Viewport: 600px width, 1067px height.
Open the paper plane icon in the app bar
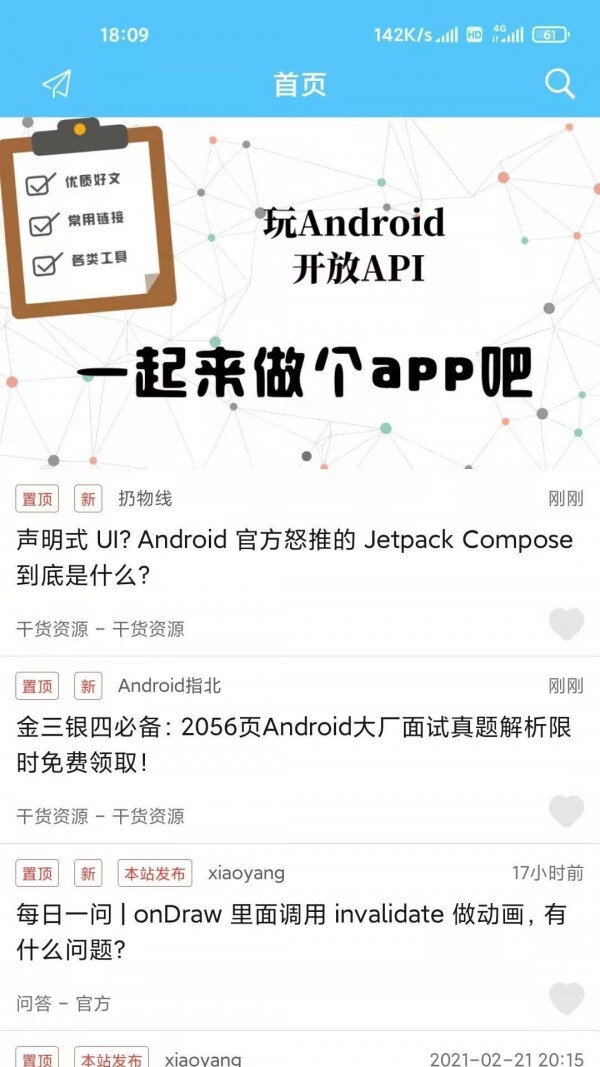(x=57, y=84)
